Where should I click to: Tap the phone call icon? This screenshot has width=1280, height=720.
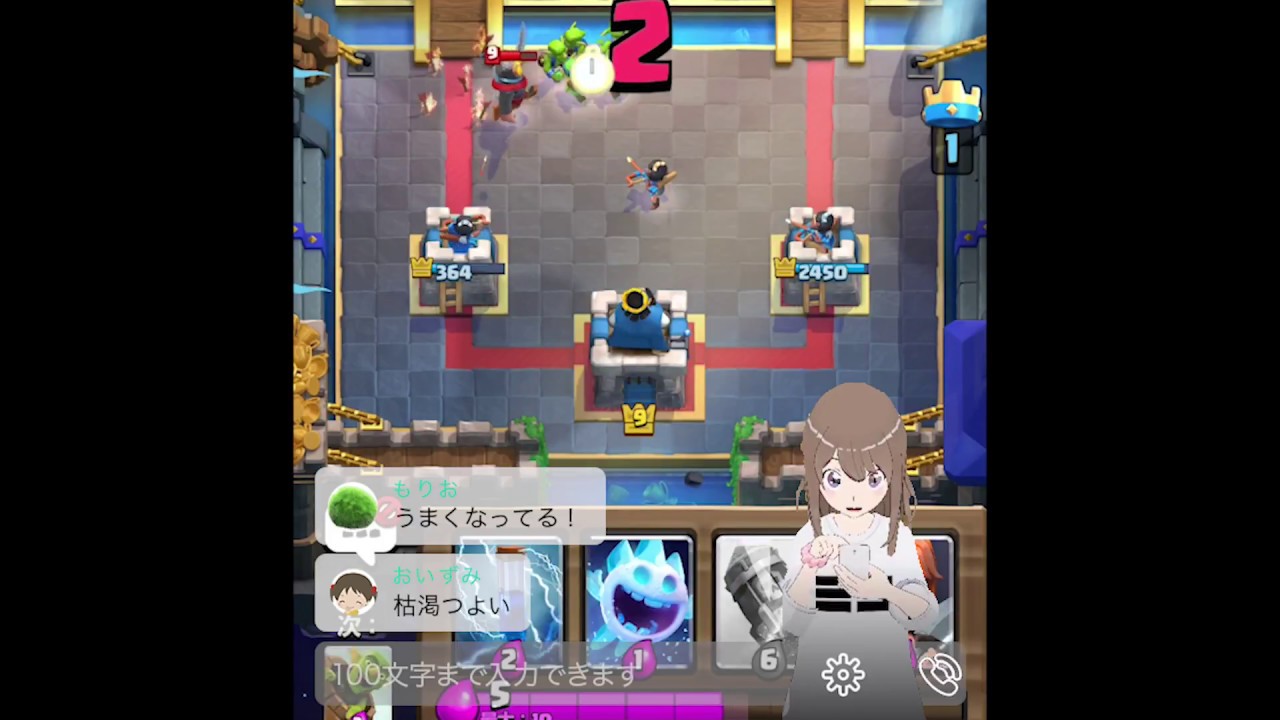click(x=940, y=675)
